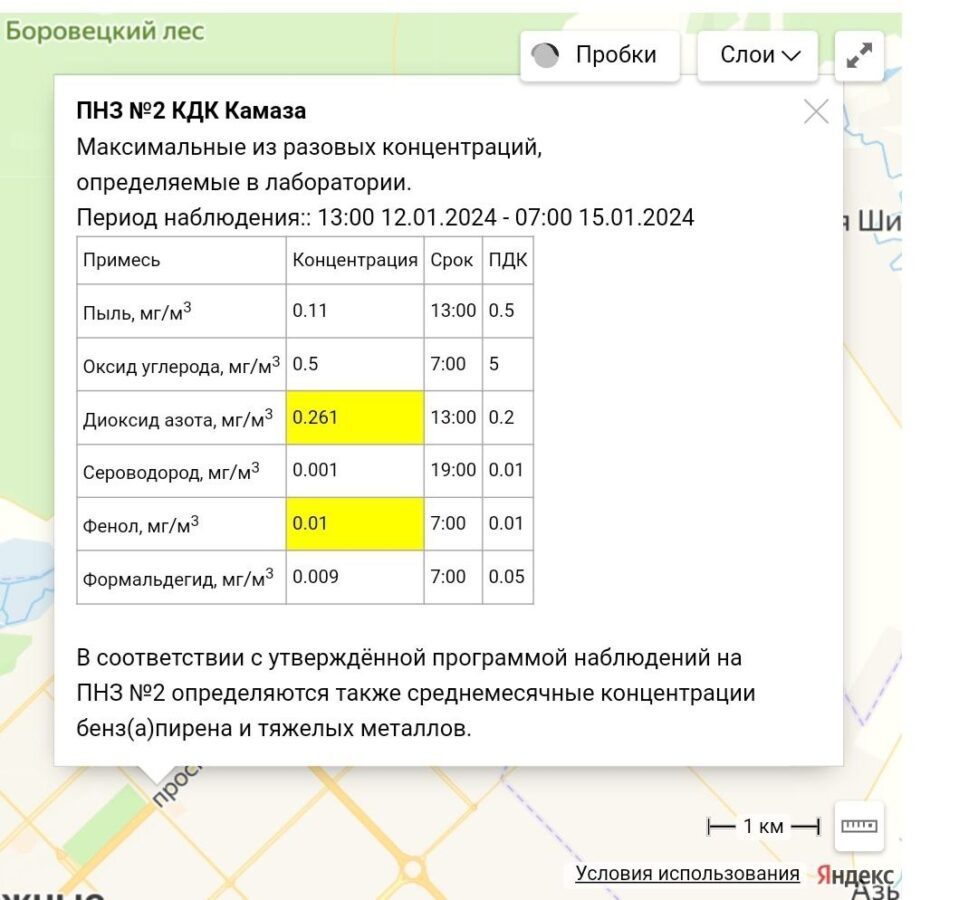Open the Условия использования link

[687, 873]
